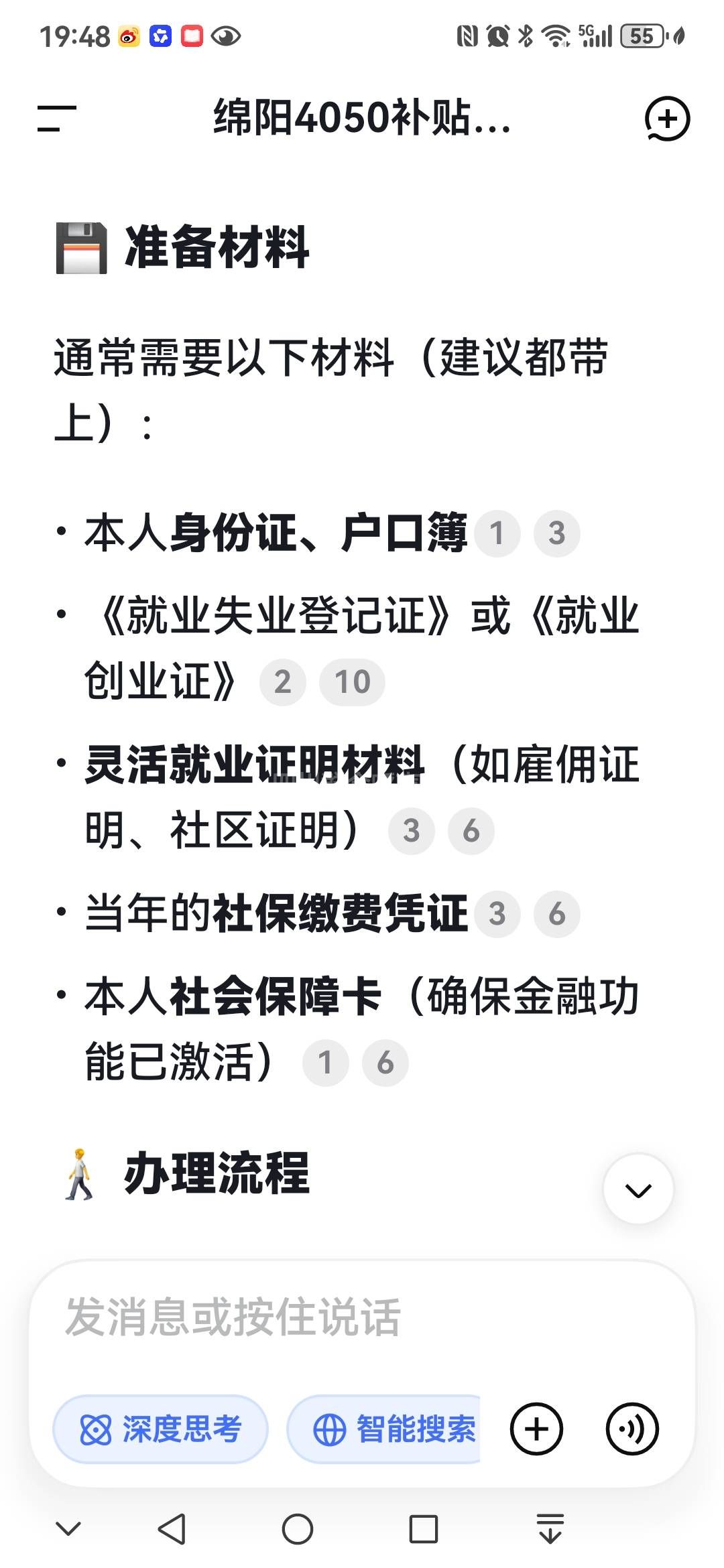Open attachment plus button in input bar

pyautogui.click(x=536, y=1429)
